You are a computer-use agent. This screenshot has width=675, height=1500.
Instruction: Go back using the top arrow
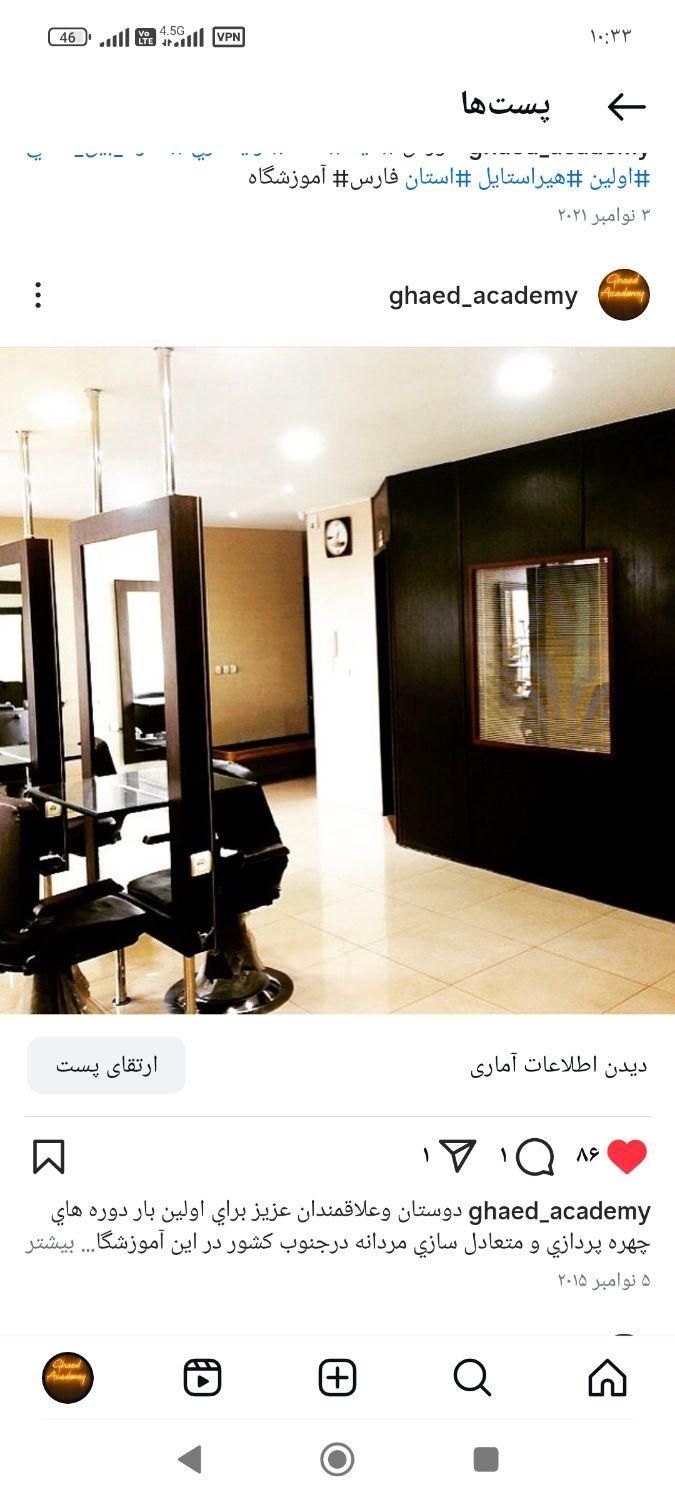click(626, 107)
